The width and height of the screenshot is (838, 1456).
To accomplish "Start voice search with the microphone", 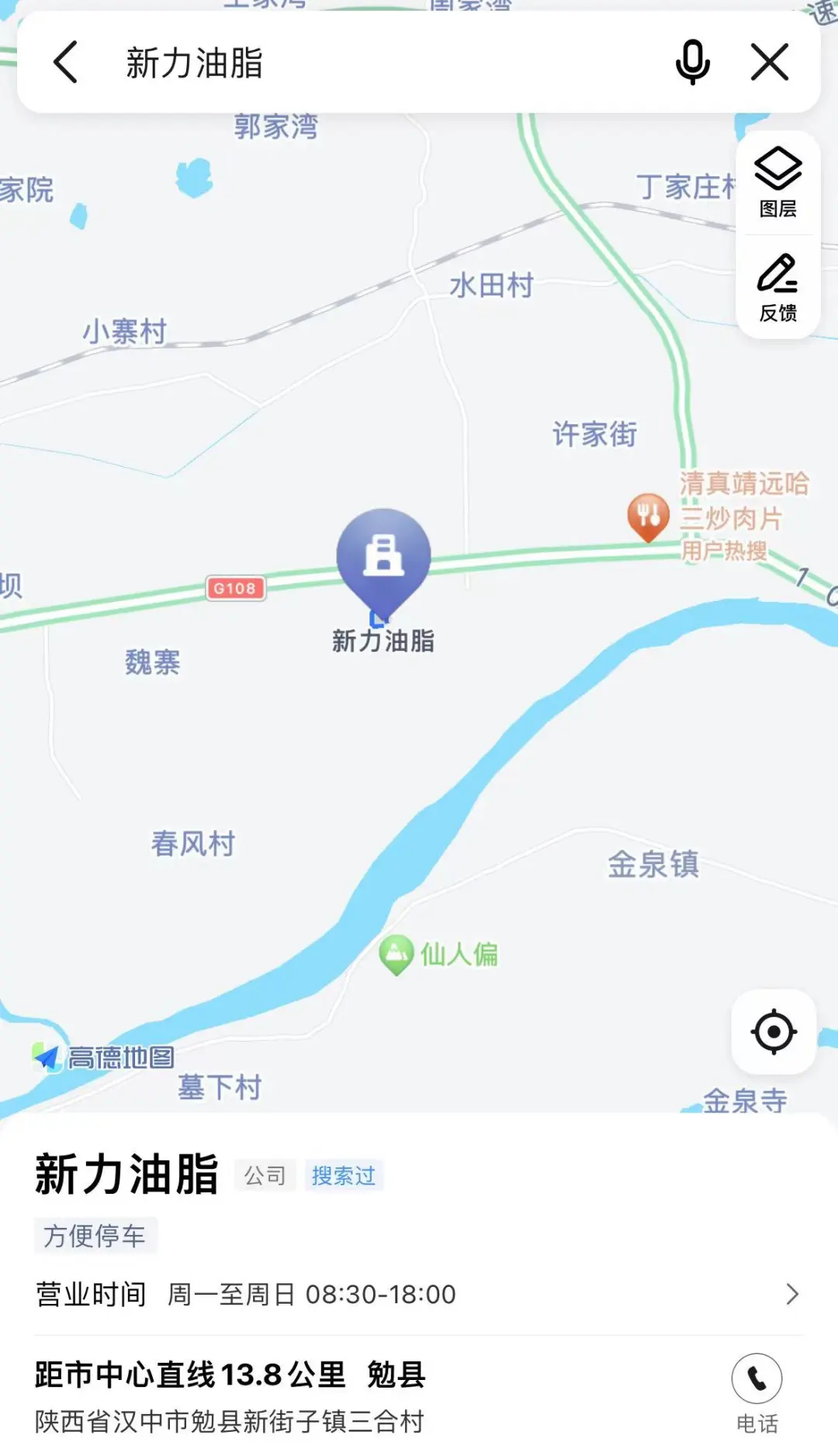I will coord(692,62).
